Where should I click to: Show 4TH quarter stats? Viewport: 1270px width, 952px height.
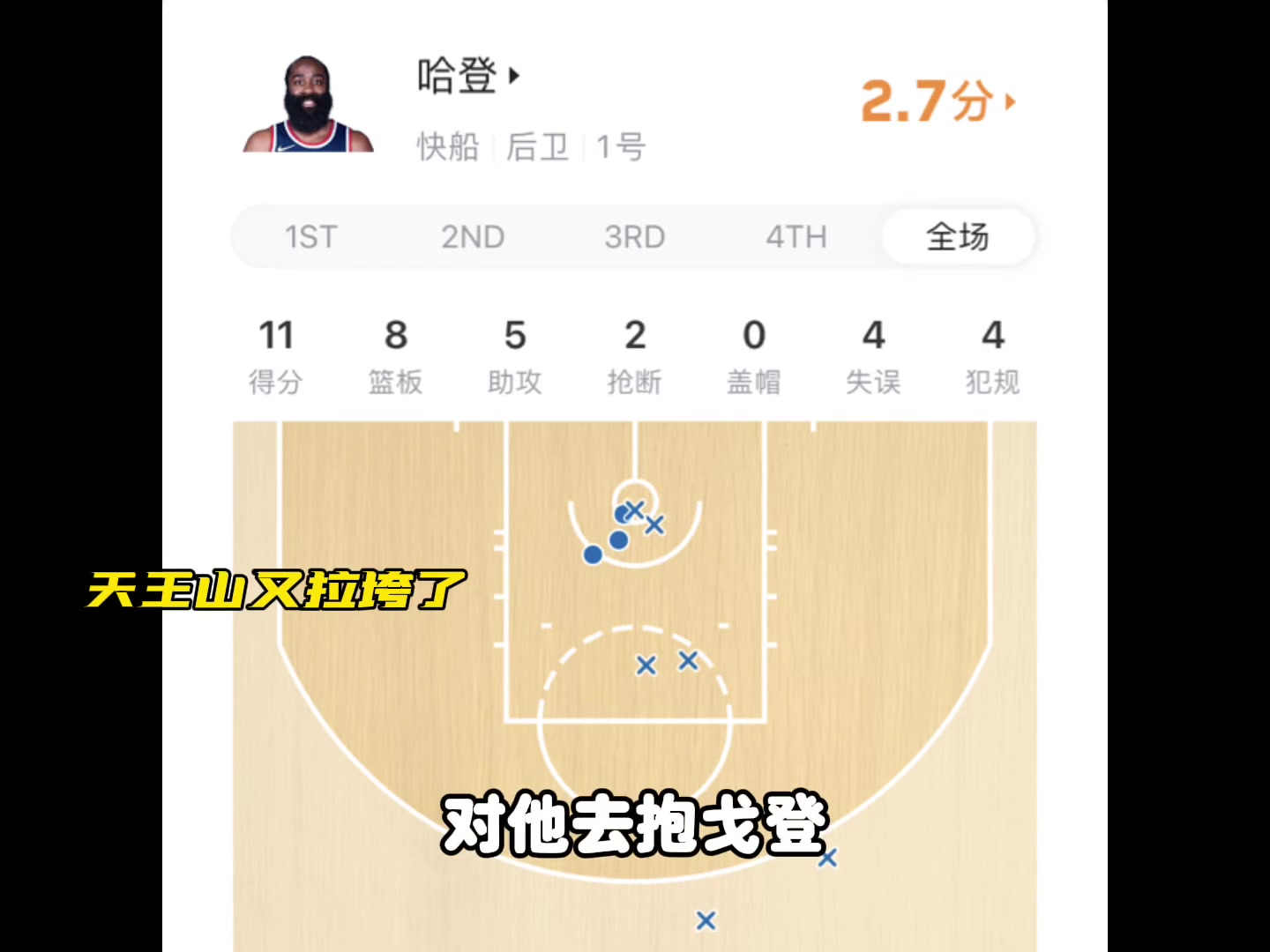pos(796,237)
